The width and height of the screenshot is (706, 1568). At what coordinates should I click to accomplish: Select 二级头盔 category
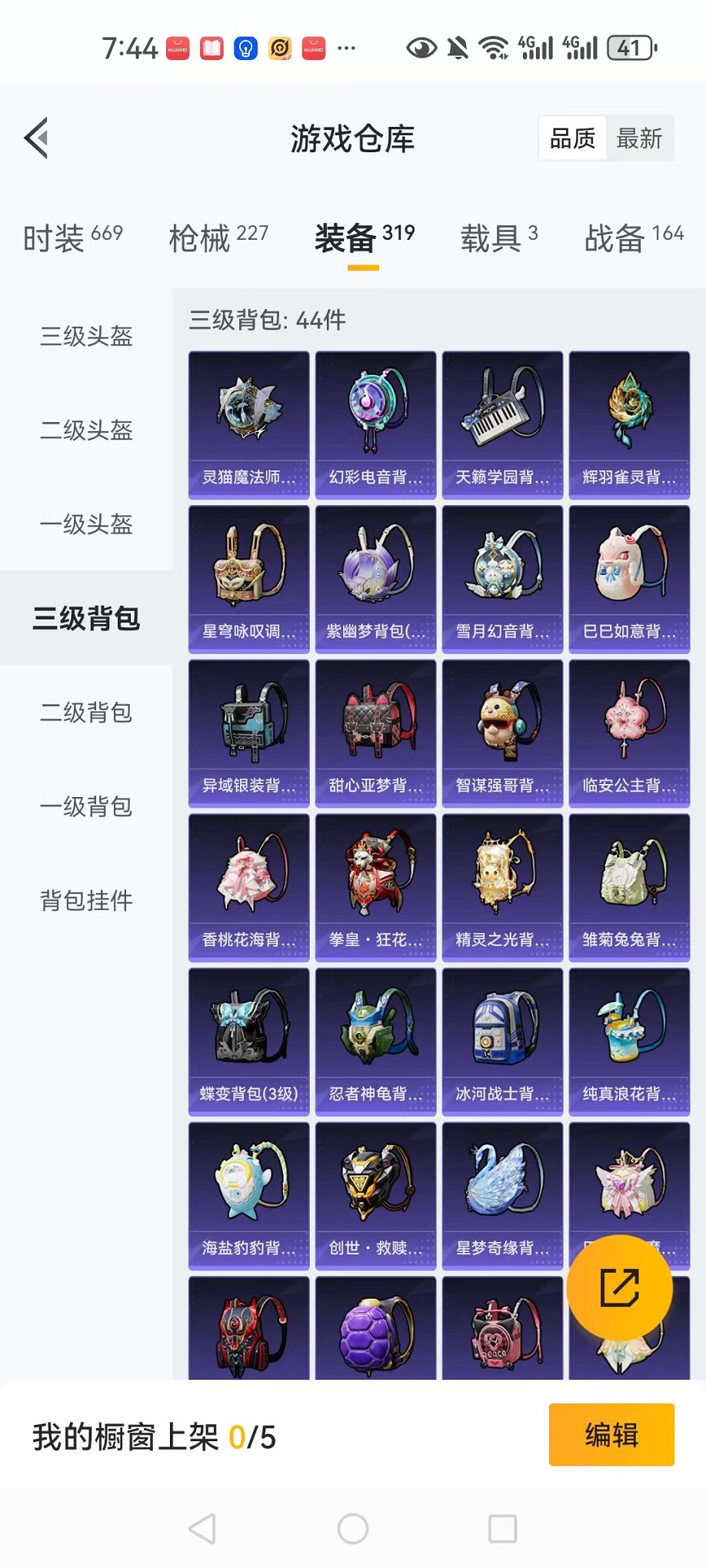(x=86, y=430)
